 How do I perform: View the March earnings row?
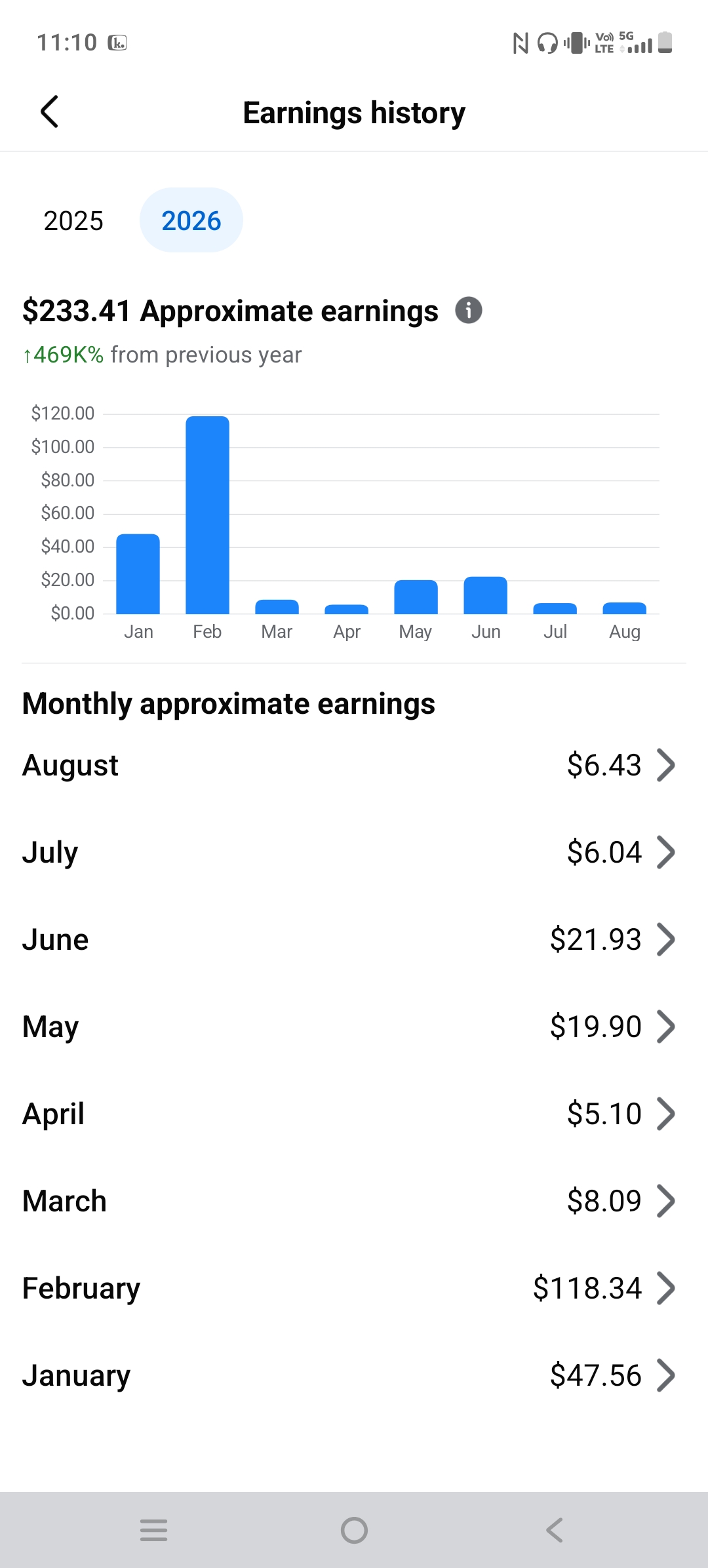pyautogui.click(x=354, y=1201)
